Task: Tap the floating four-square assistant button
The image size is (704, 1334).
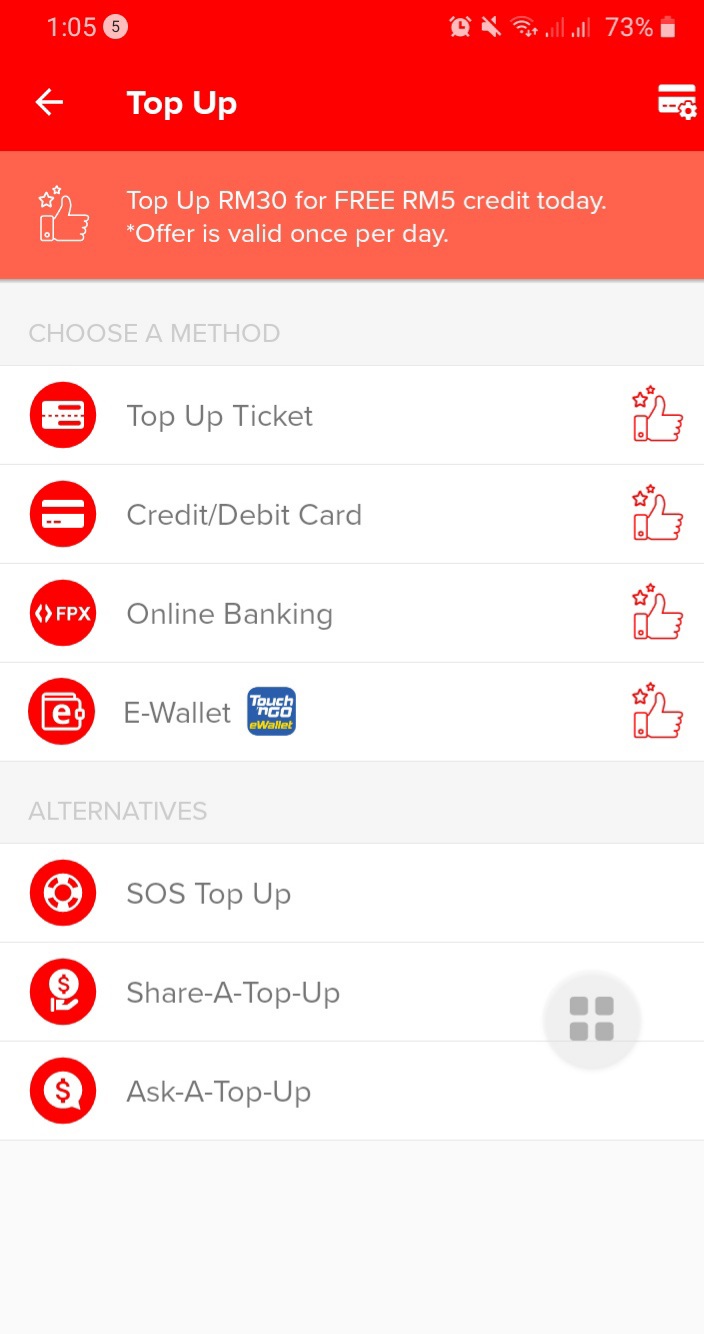Action: click(x=591, y=1019)
